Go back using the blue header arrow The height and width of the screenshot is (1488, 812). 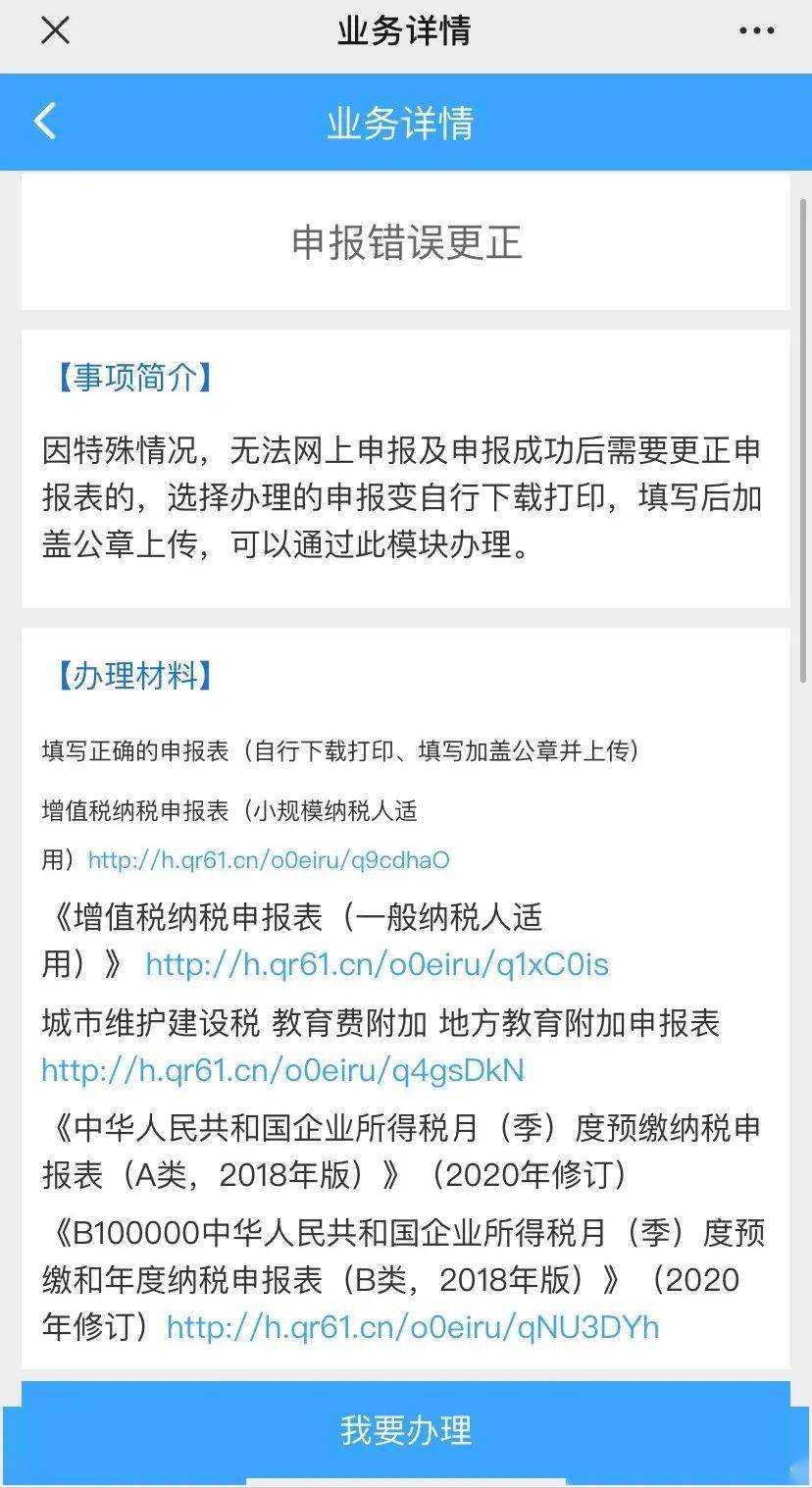pos(45,122)
